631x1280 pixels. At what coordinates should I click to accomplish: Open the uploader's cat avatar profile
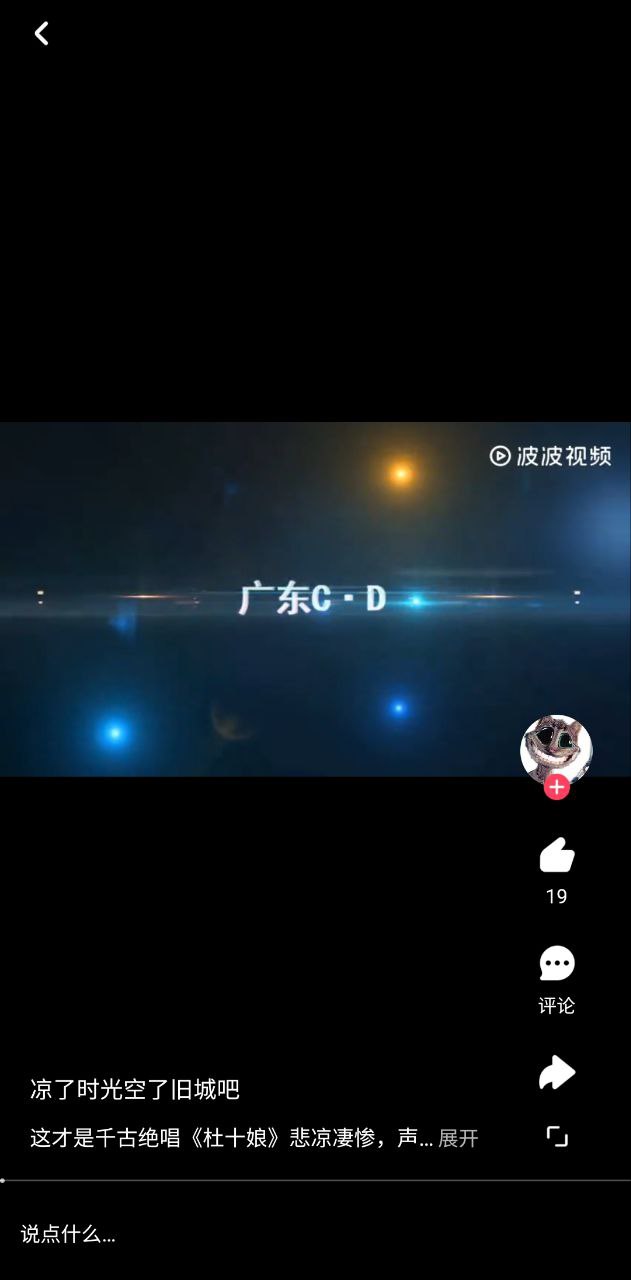(556, 748)
